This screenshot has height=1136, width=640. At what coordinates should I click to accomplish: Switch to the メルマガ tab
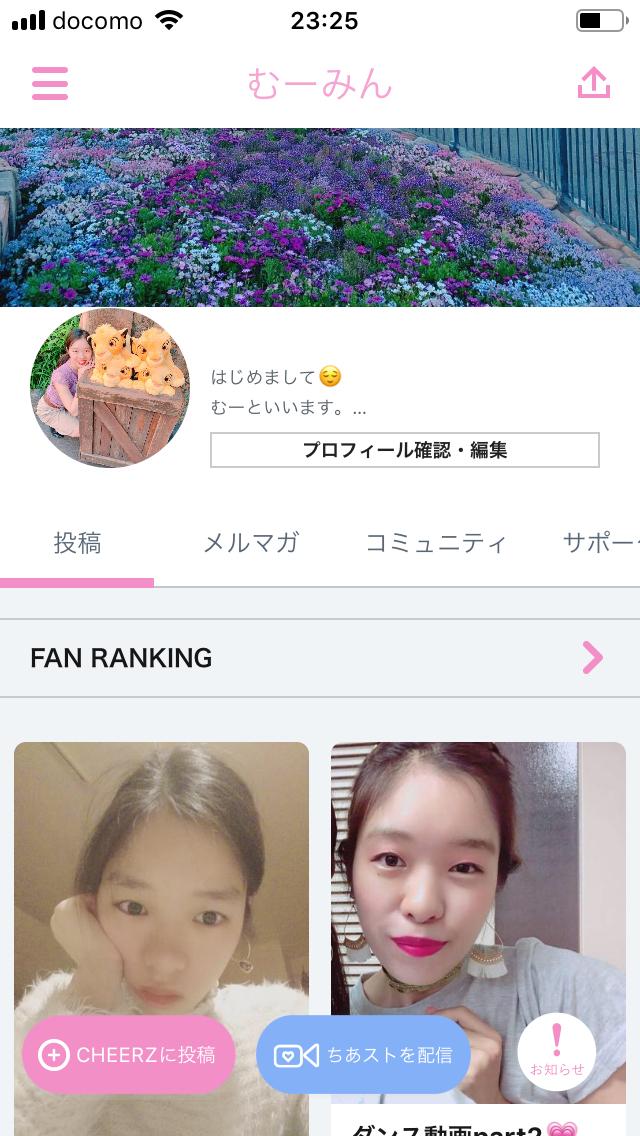pos(250,544)
